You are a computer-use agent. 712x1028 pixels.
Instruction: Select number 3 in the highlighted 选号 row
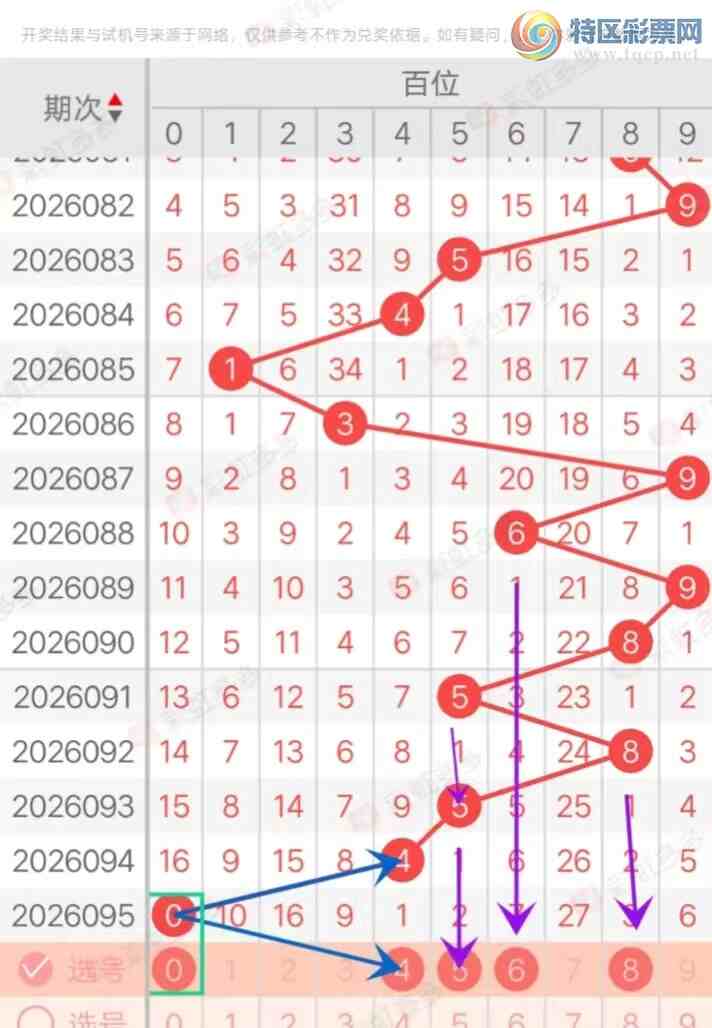(x=345, y=969)
